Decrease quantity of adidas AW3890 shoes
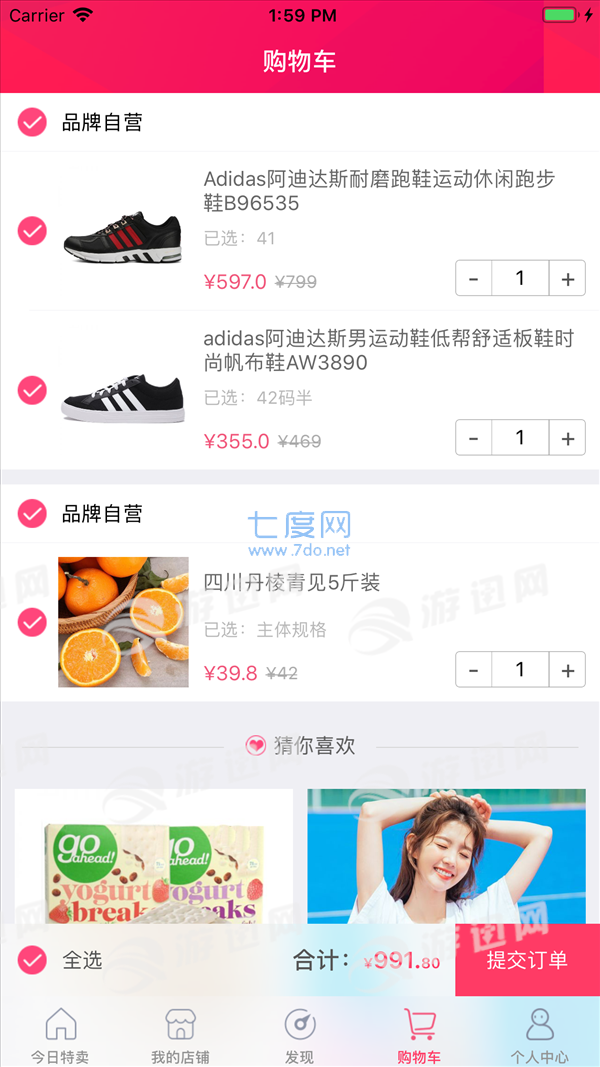Image resolution: width=600 pixels, height=1067 pixels. pyautogui.click(x=474, y=438)
